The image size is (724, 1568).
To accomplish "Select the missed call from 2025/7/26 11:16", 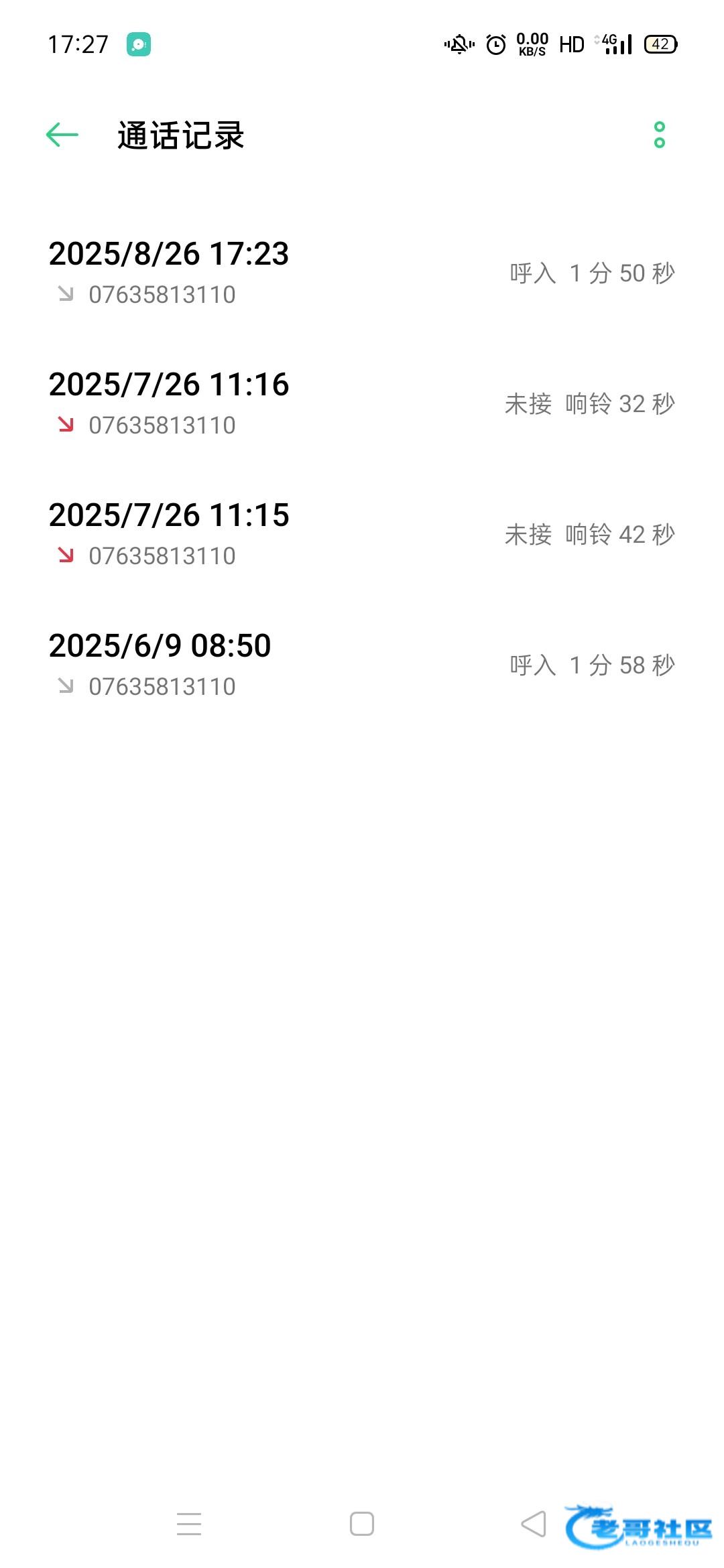I will 362,403.
